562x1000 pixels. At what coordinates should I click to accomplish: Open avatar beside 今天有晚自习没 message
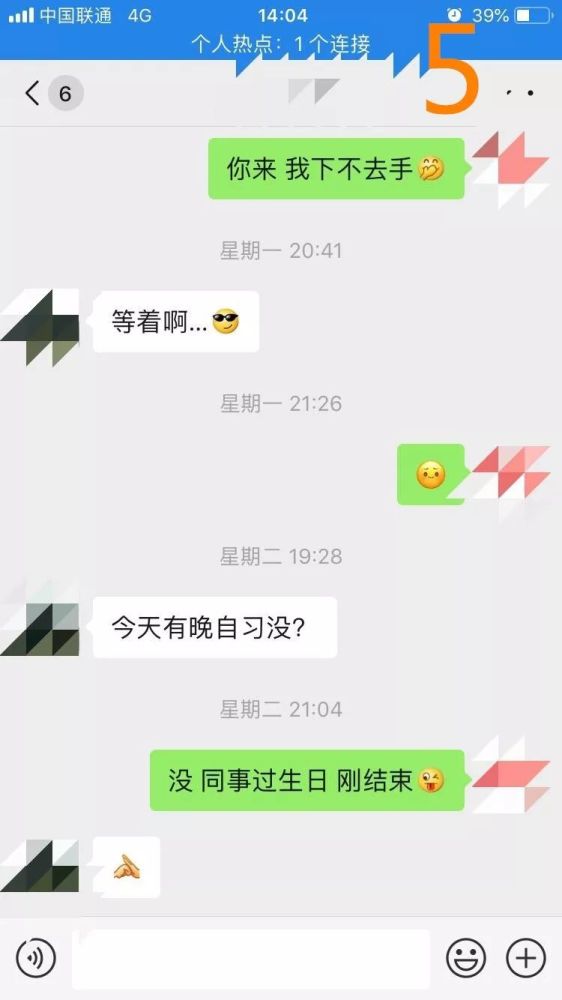(40, 621)
